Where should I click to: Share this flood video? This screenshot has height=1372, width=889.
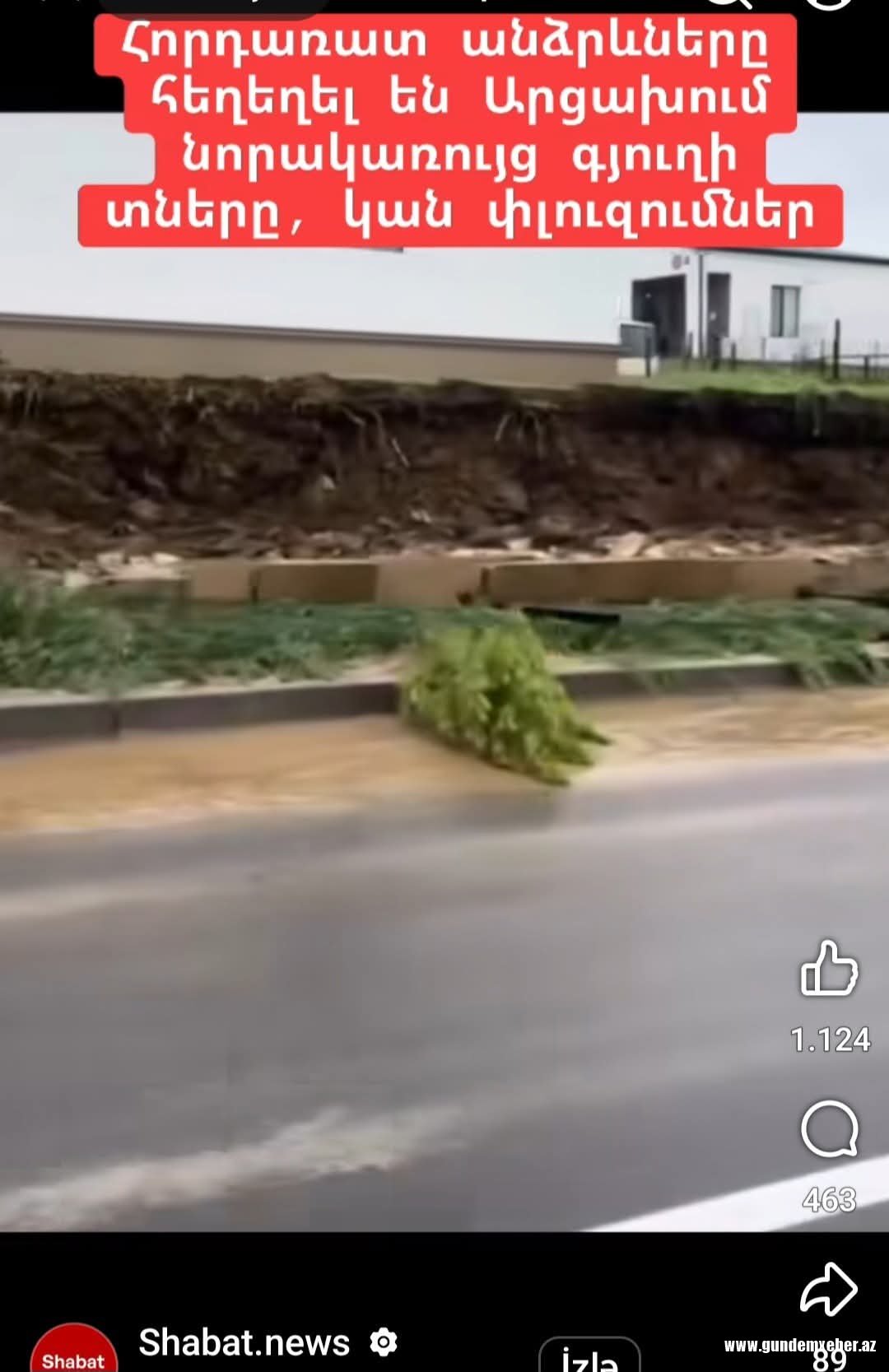[829, 1289]
